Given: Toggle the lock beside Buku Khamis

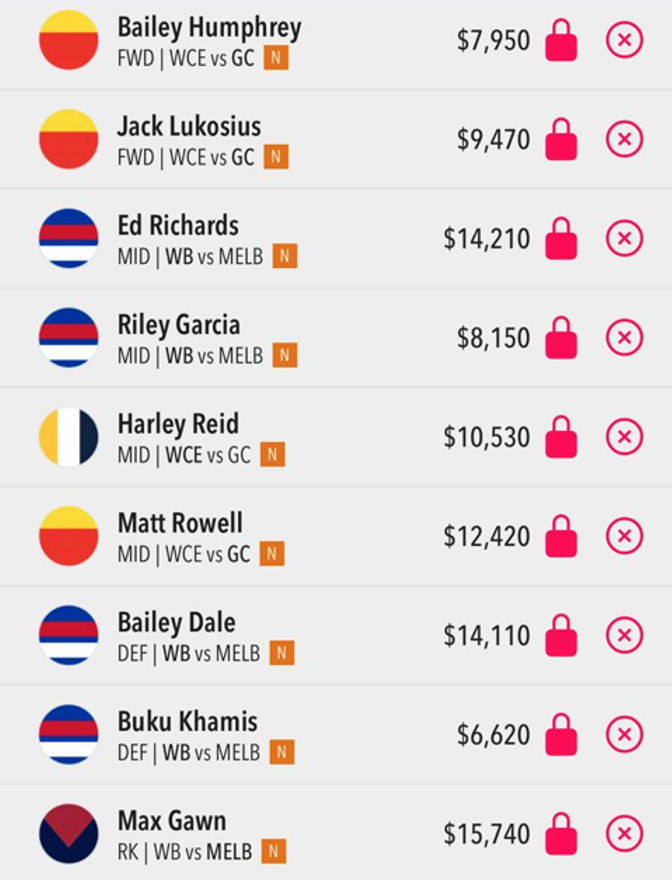Looking at the screenshot, I should click(561, 735).
